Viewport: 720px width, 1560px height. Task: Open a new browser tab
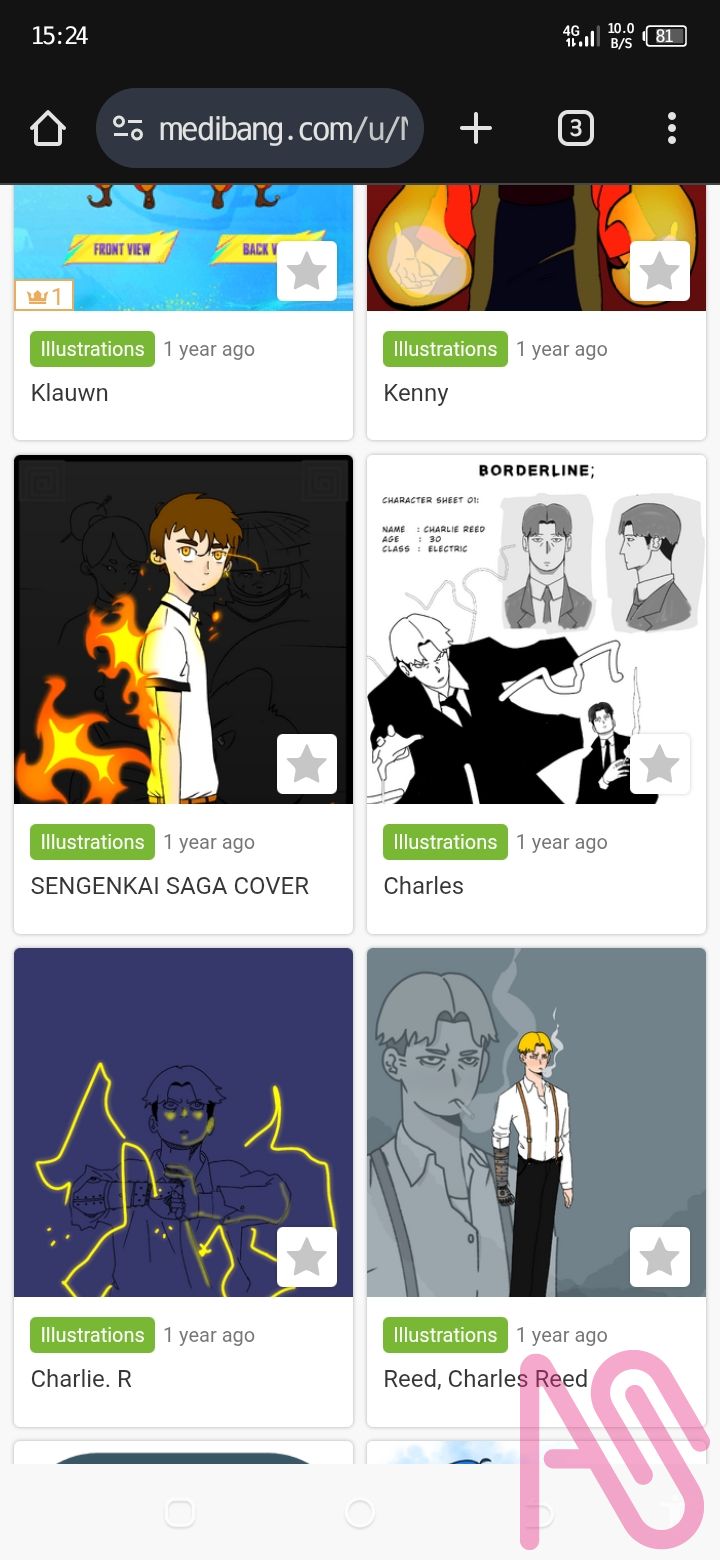point(476,128)
